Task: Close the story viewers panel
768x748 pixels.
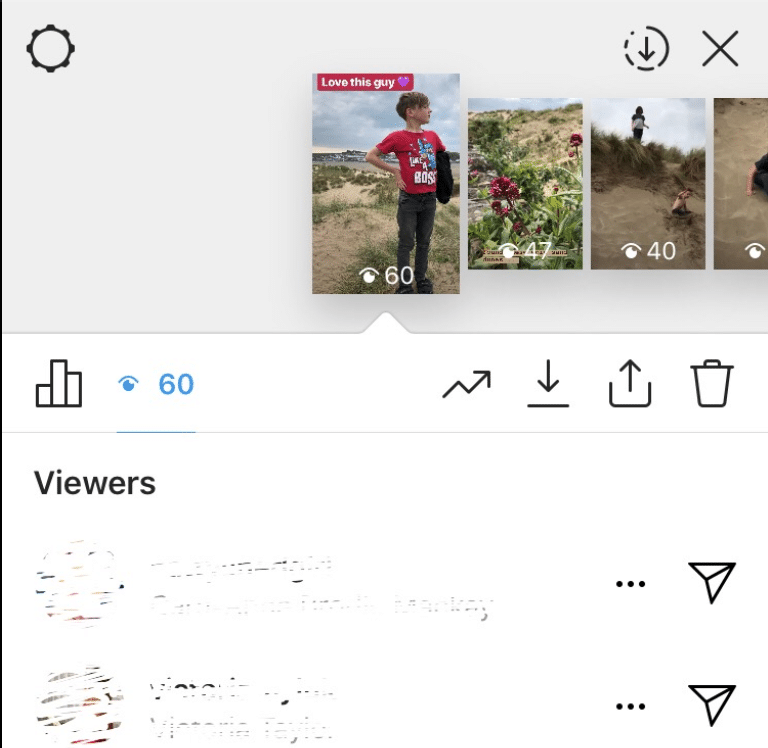Action: [720, 49]
